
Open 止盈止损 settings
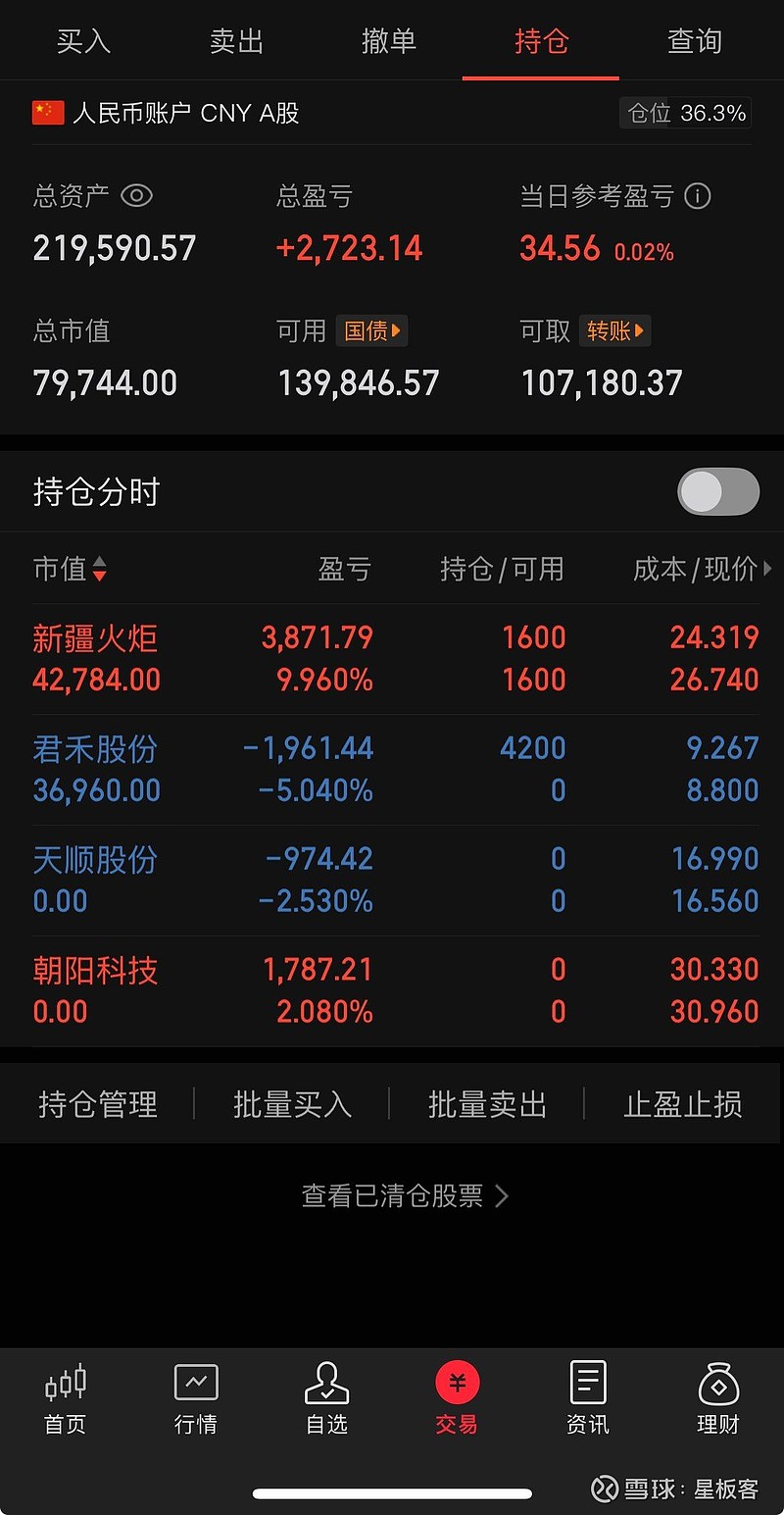pyautogui.click(x=683, y=1105)
